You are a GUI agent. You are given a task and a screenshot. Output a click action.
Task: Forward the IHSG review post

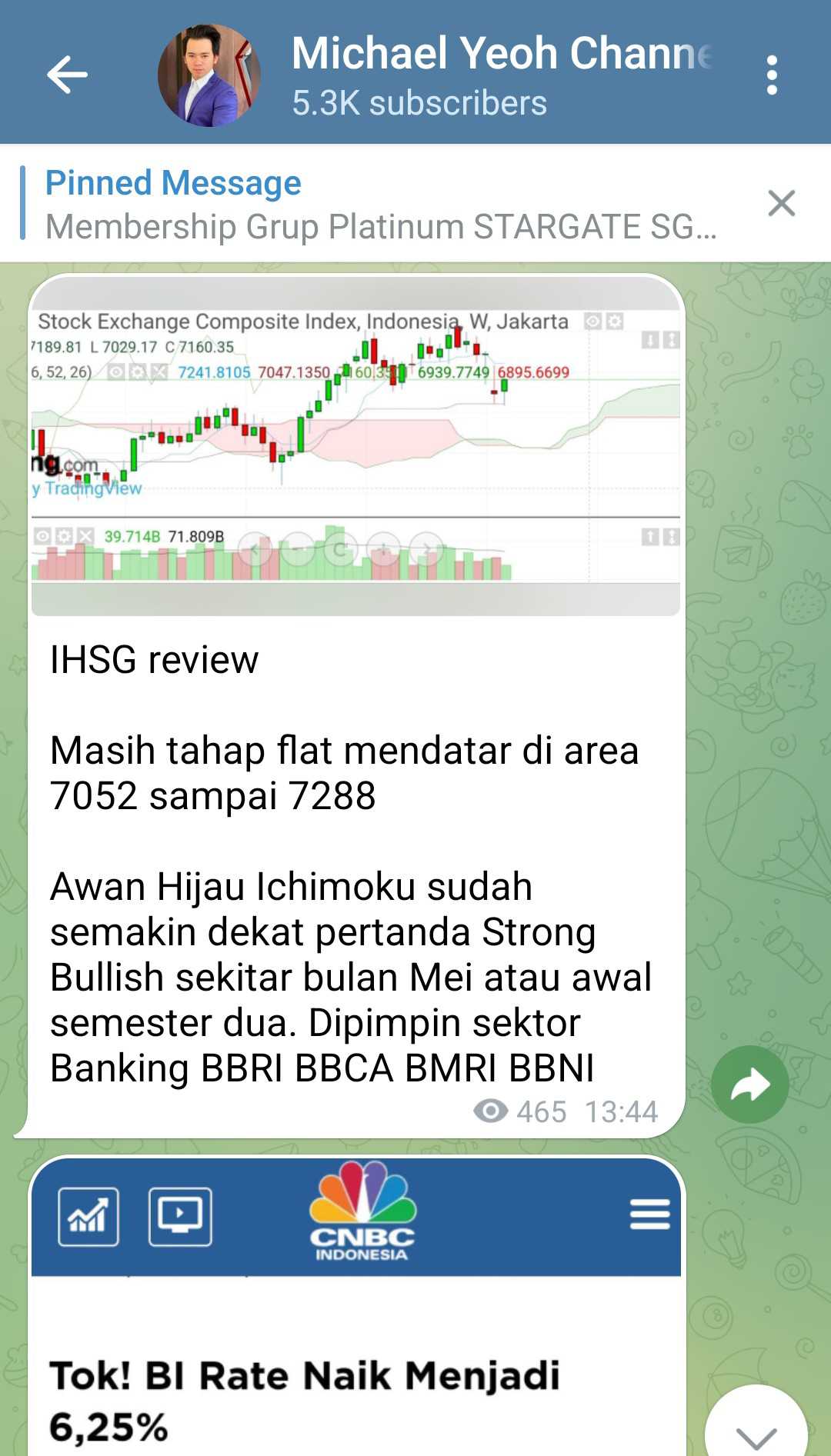(749, 1085)
